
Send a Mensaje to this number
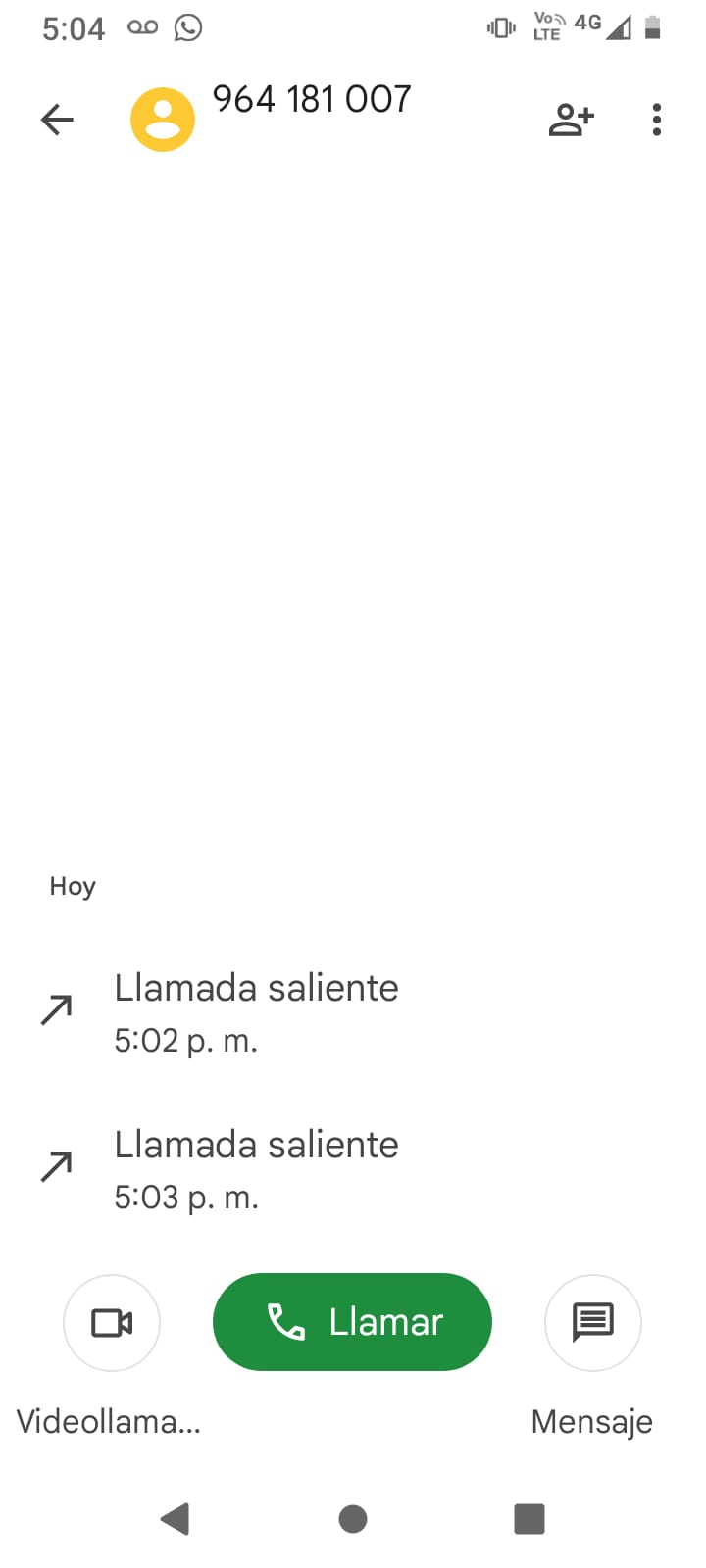(592, 1322)
